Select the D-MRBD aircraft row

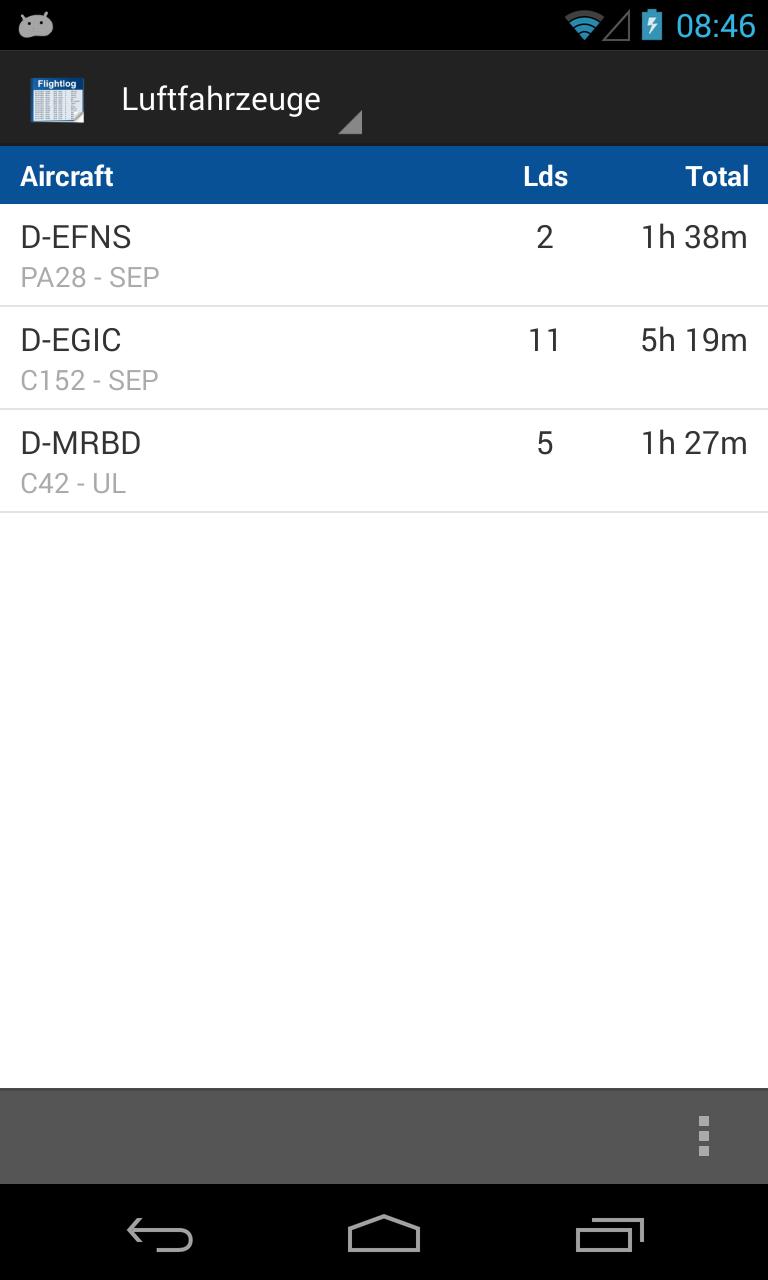[384, 462]
